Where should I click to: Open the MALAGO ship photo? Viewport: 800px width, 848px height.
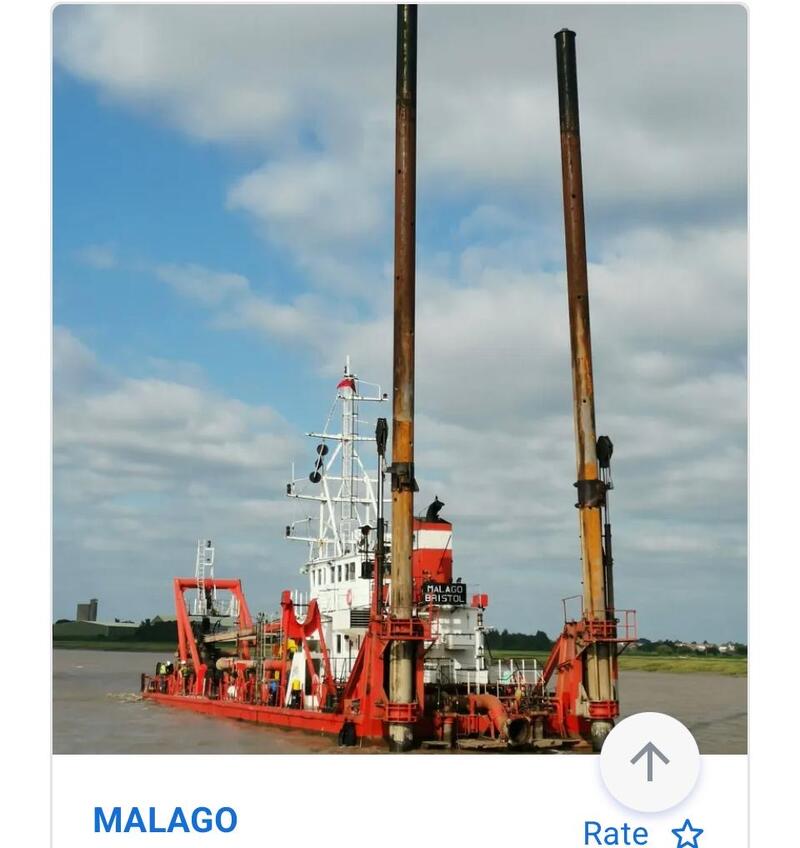point(400,380)
